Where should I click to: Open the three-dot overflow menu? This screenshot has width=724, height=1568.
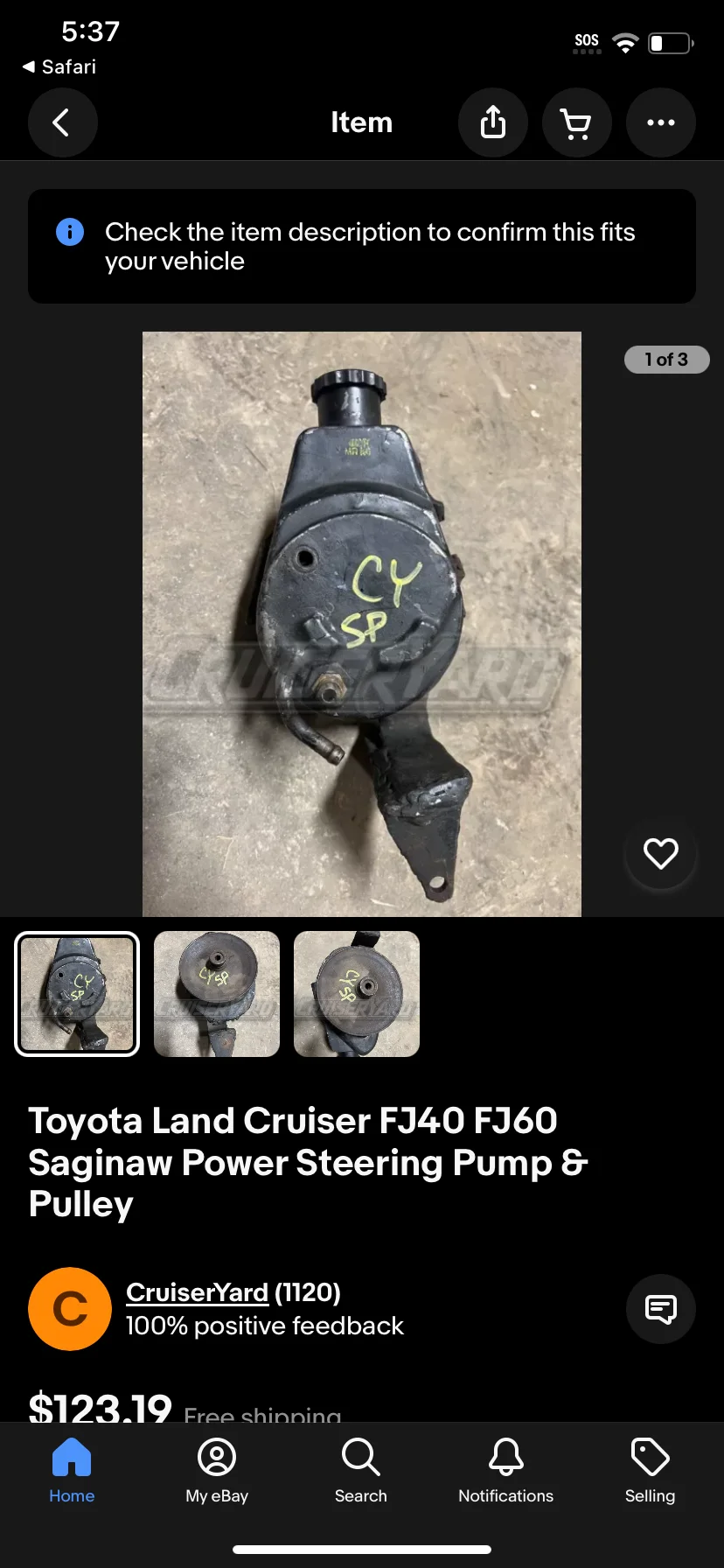[x=660, y=122]
